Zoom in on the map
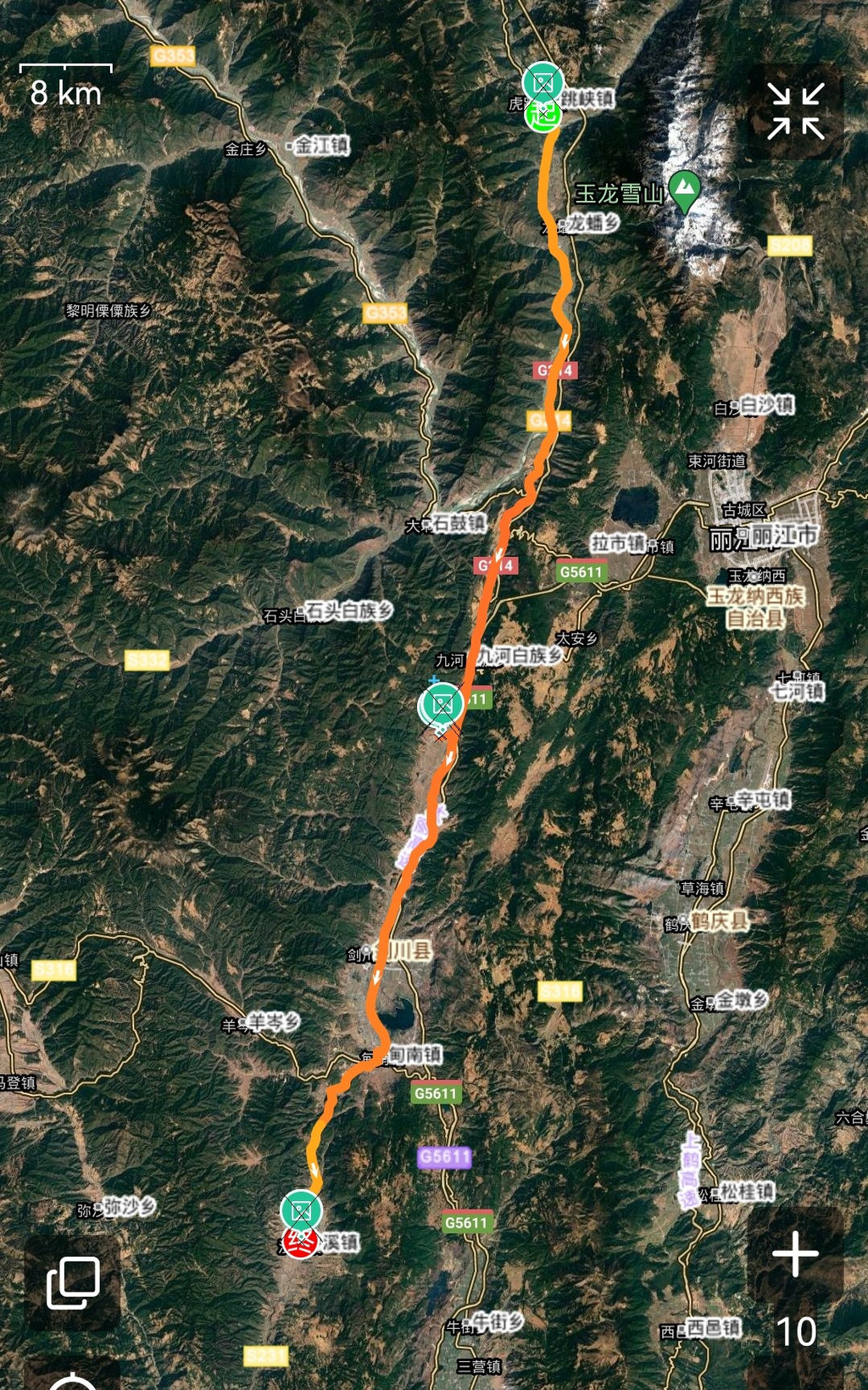Viewport: 868px width, 1390px height. (795, 1253)
